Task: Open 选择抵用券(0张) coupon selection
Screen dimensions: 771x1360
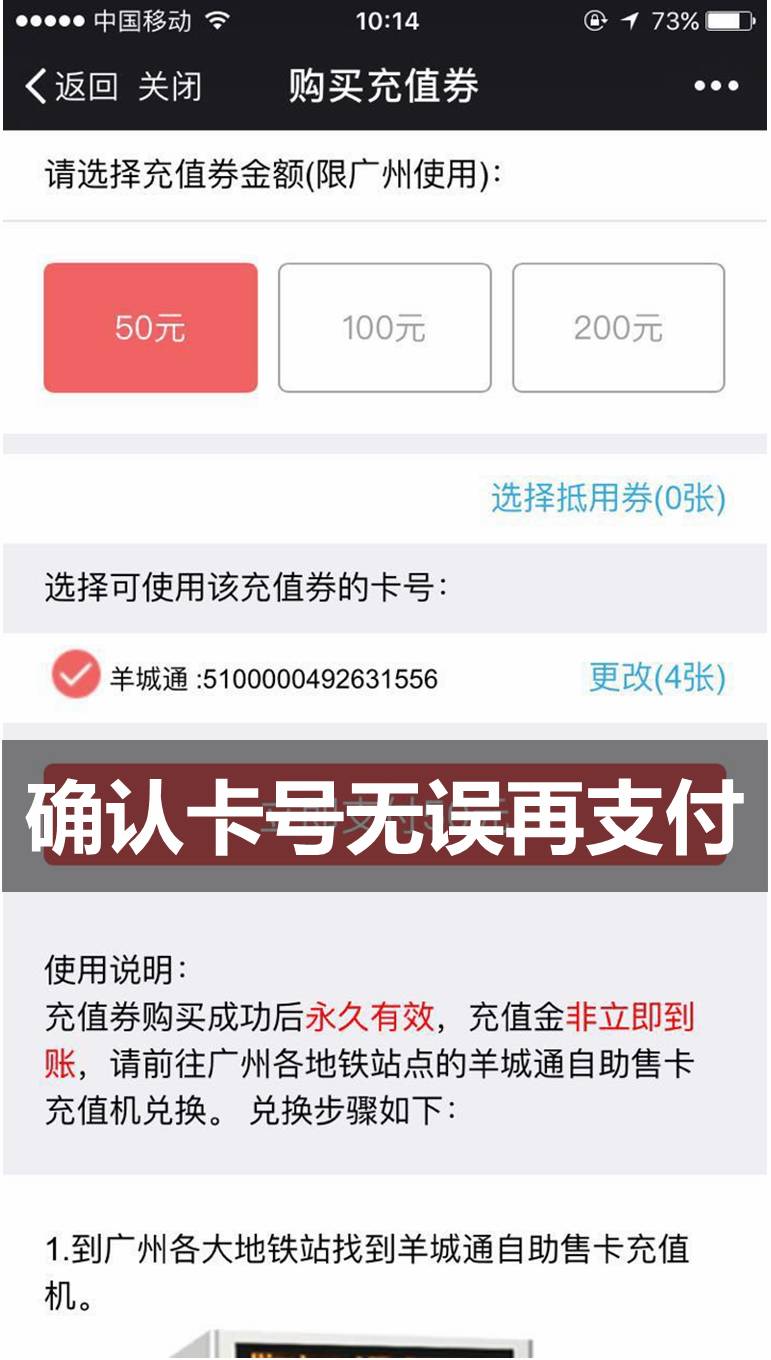Action: pos(608,498)
